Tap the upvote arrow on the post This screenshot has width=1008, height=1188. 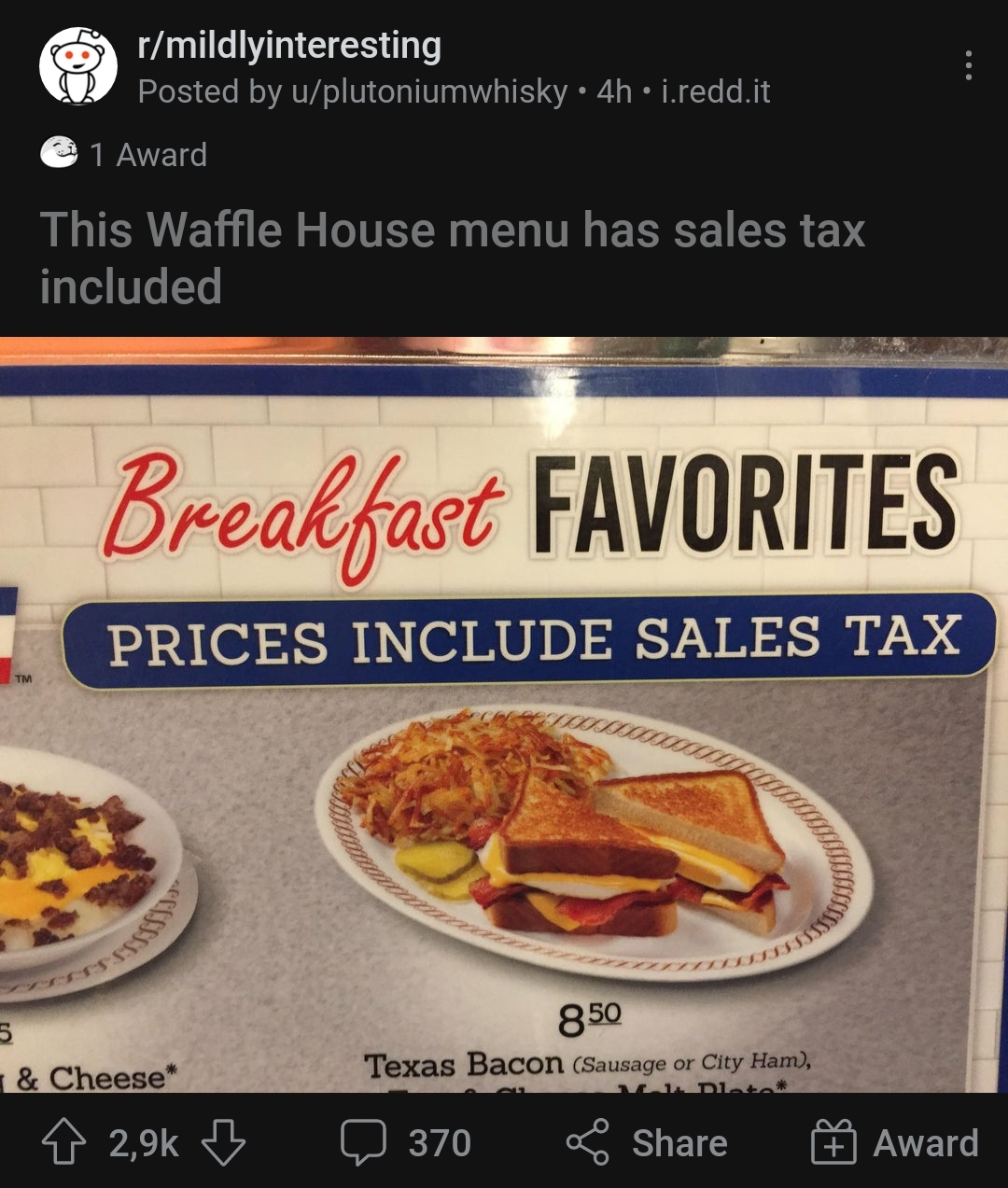click(x=65, y=1142)
